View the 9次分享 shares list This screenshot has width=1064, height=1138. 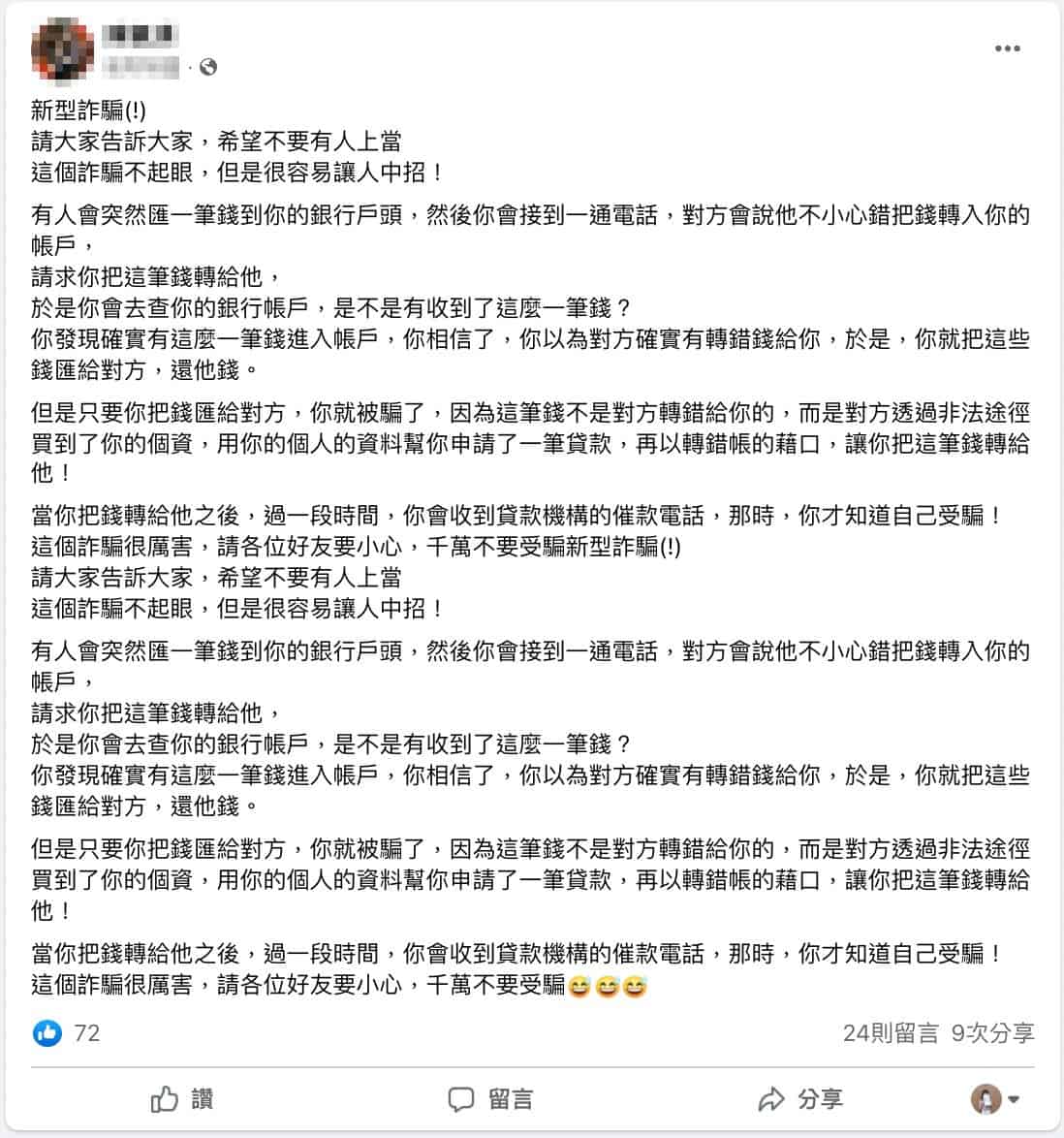[x=992, y=1033]
